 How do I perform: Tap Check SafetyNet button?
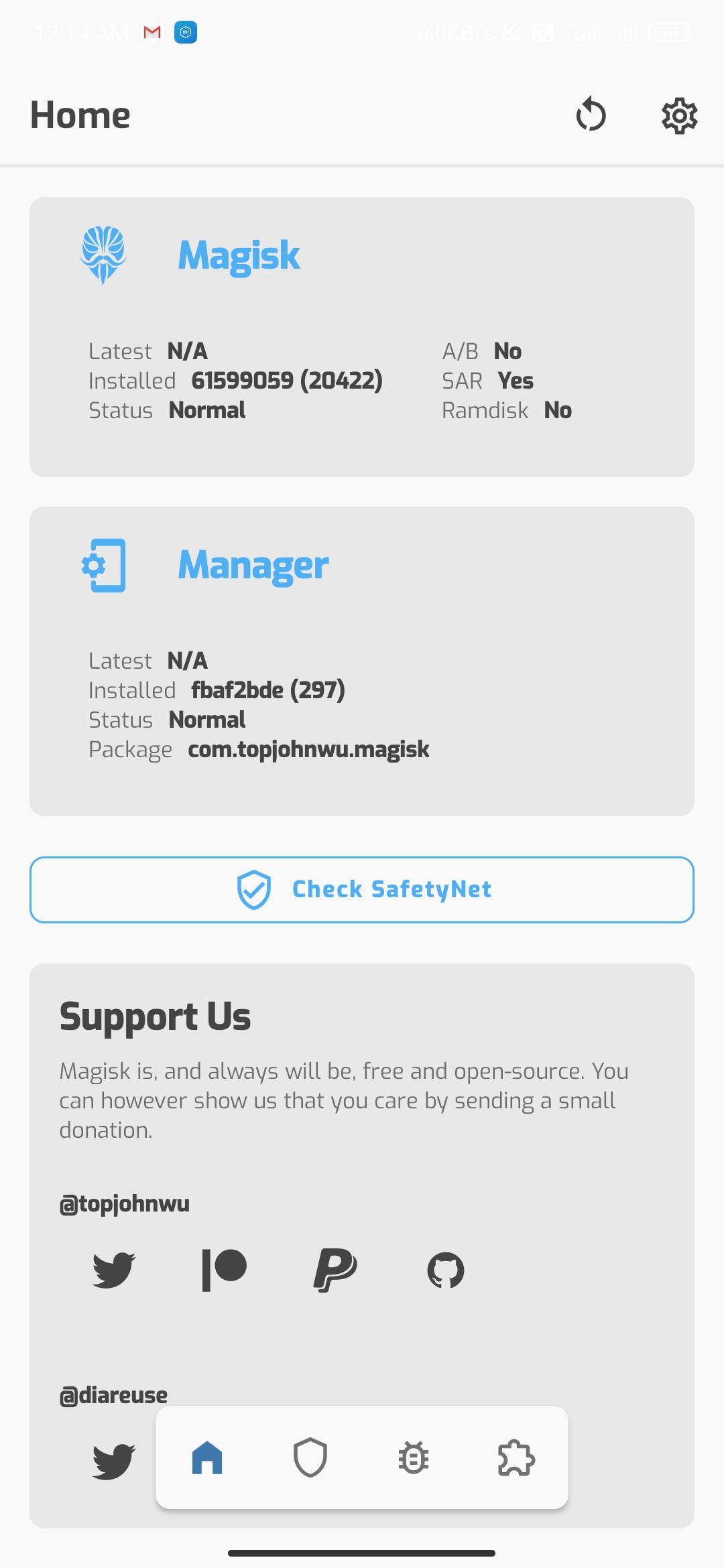click(x=362, y=889)
